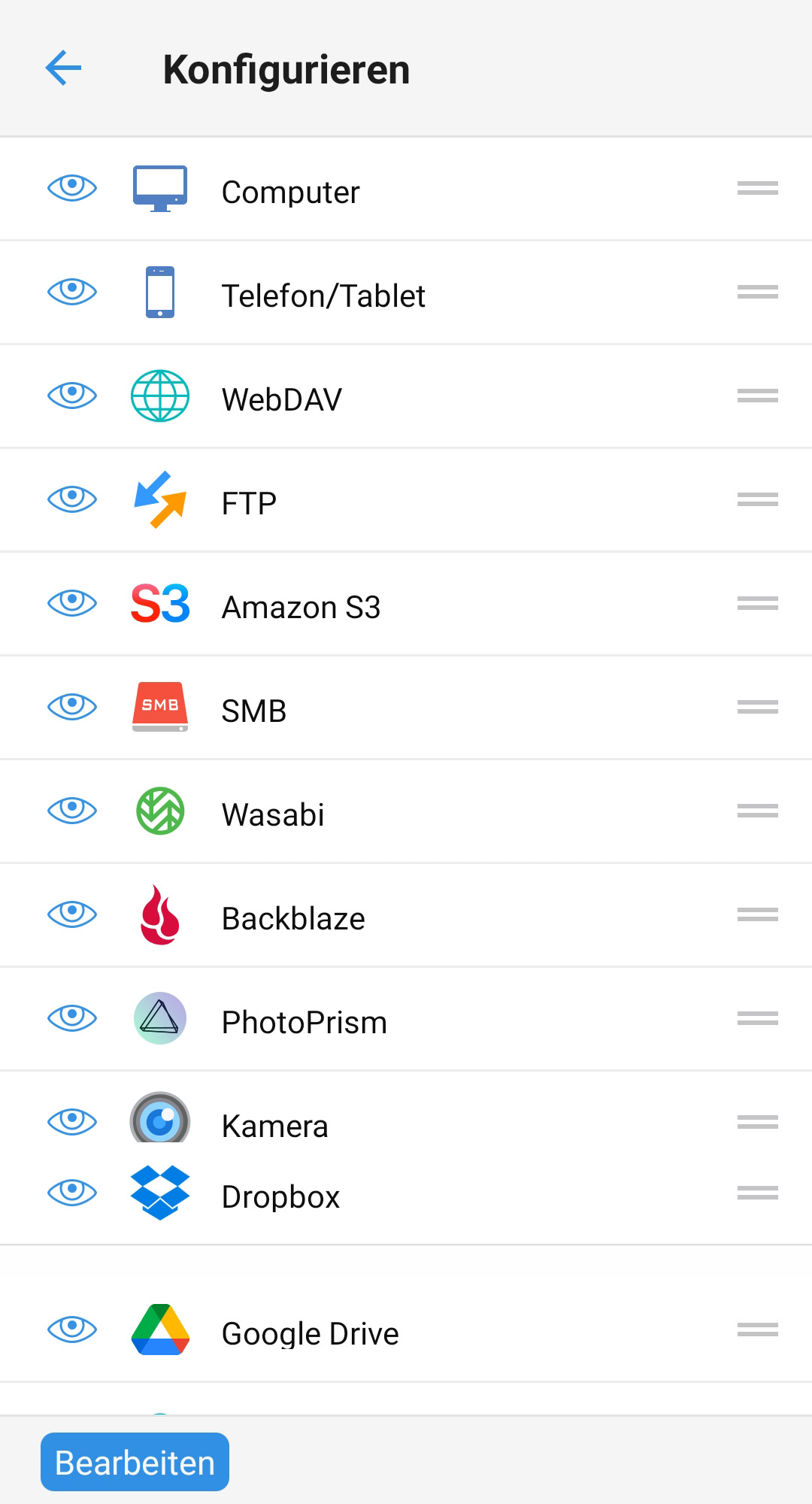Hide the Telefon/Tablet entry
The height and width of the screenshot is (1504, 812).
[72, 291]
